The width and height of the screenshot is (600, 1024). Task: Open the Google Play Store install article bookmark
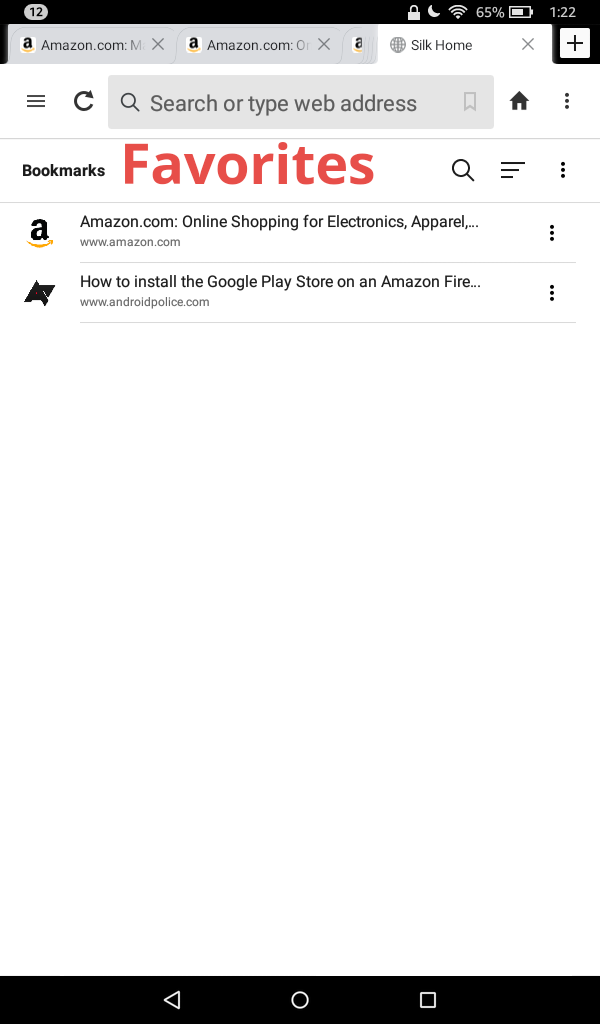[x=280, y=291]
